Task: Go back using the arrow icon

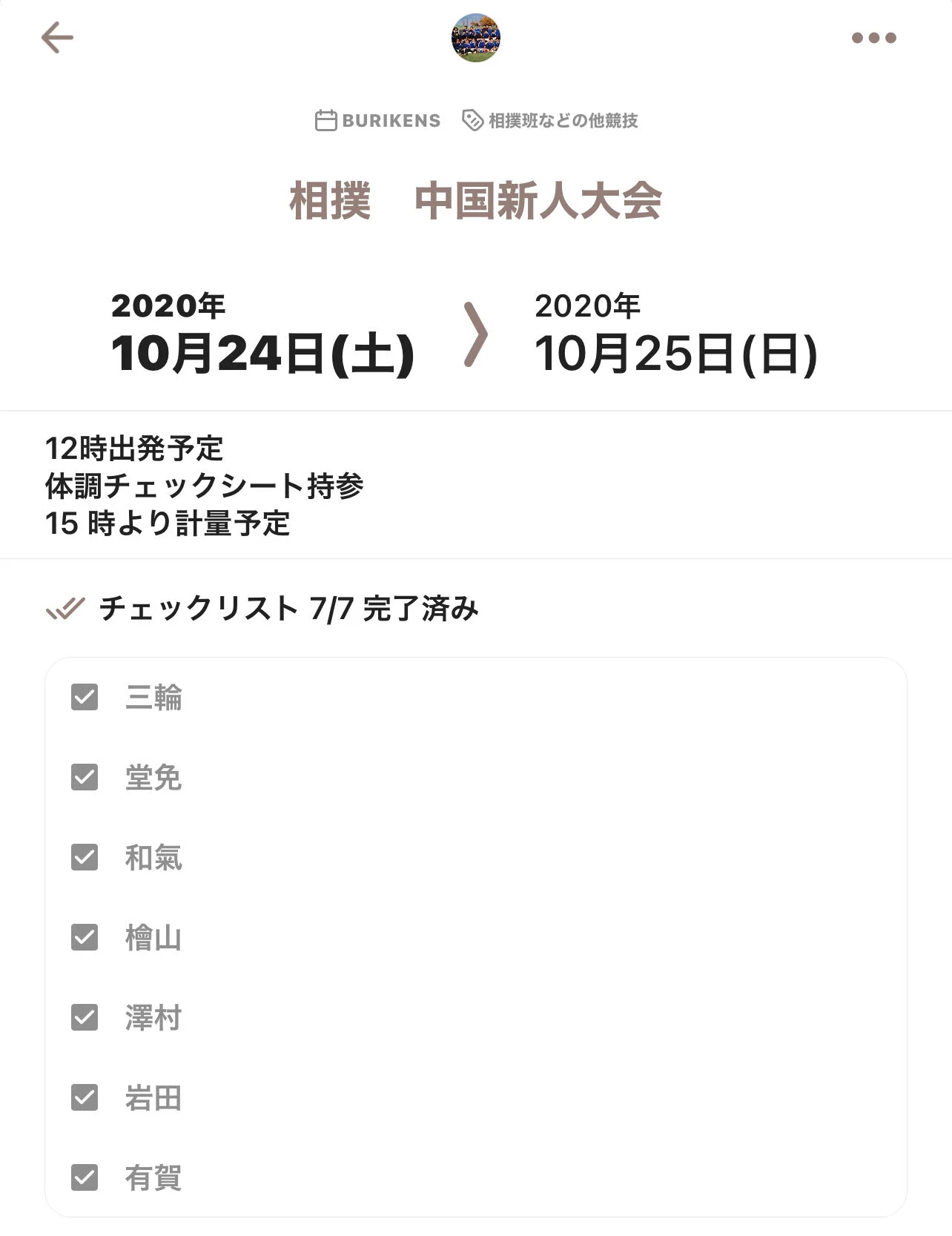Action: (x=57, y=38)
